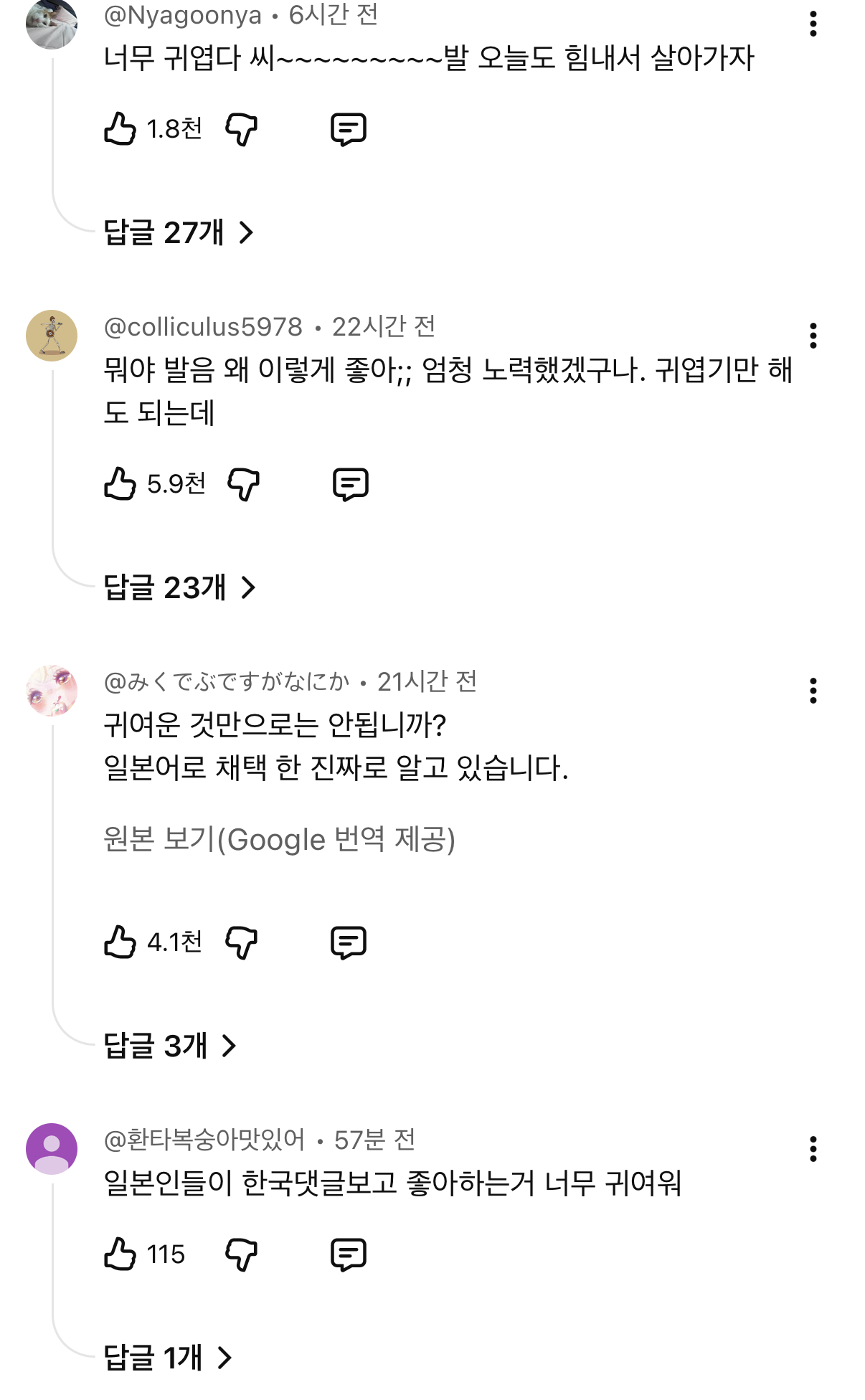Open reply box on @colliculus5978's comment
The height and width of the screenshot is (1400, 865).
pos(351,483)
